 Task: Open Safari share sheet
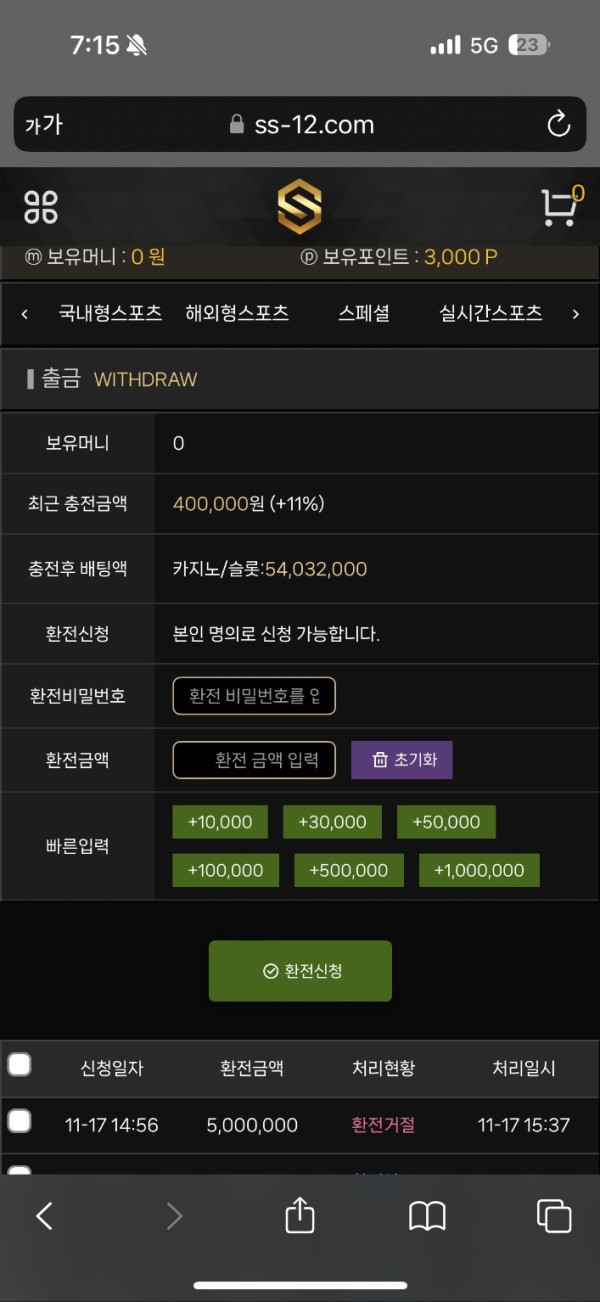300,1216
